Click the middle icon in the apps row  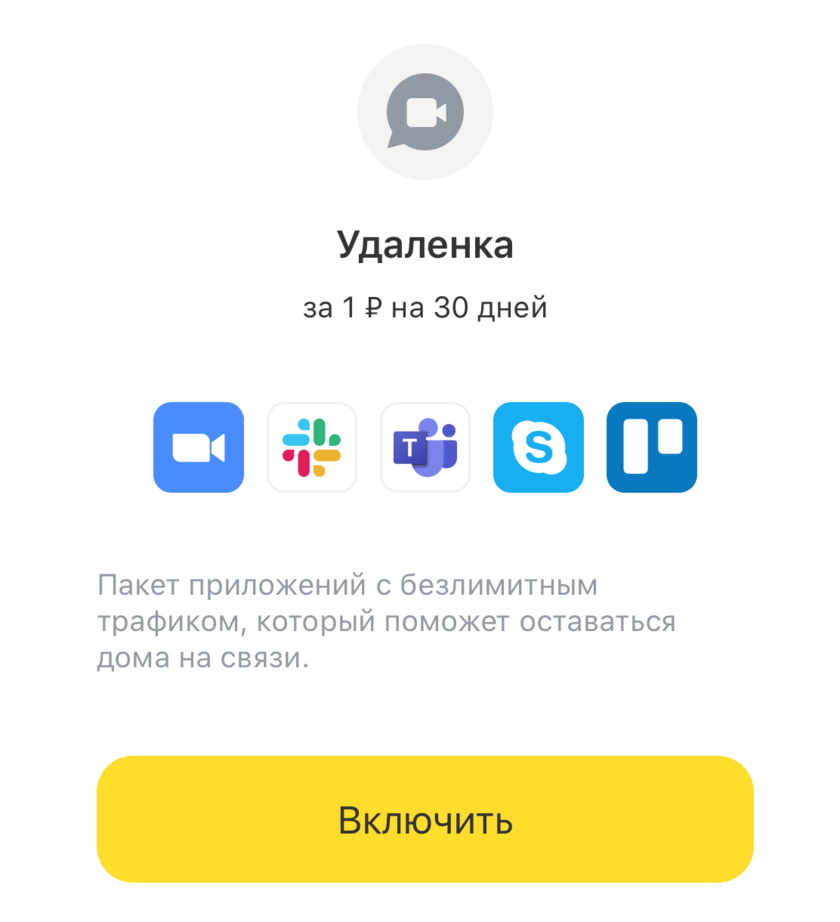click(425, 447)
